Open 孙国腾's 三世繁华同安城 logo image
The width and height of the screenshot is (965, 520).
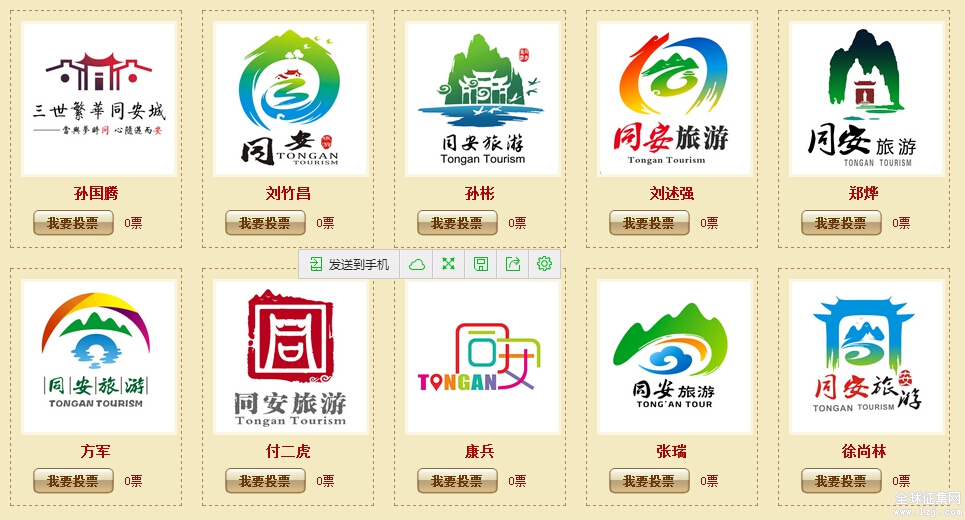[98, 99]
